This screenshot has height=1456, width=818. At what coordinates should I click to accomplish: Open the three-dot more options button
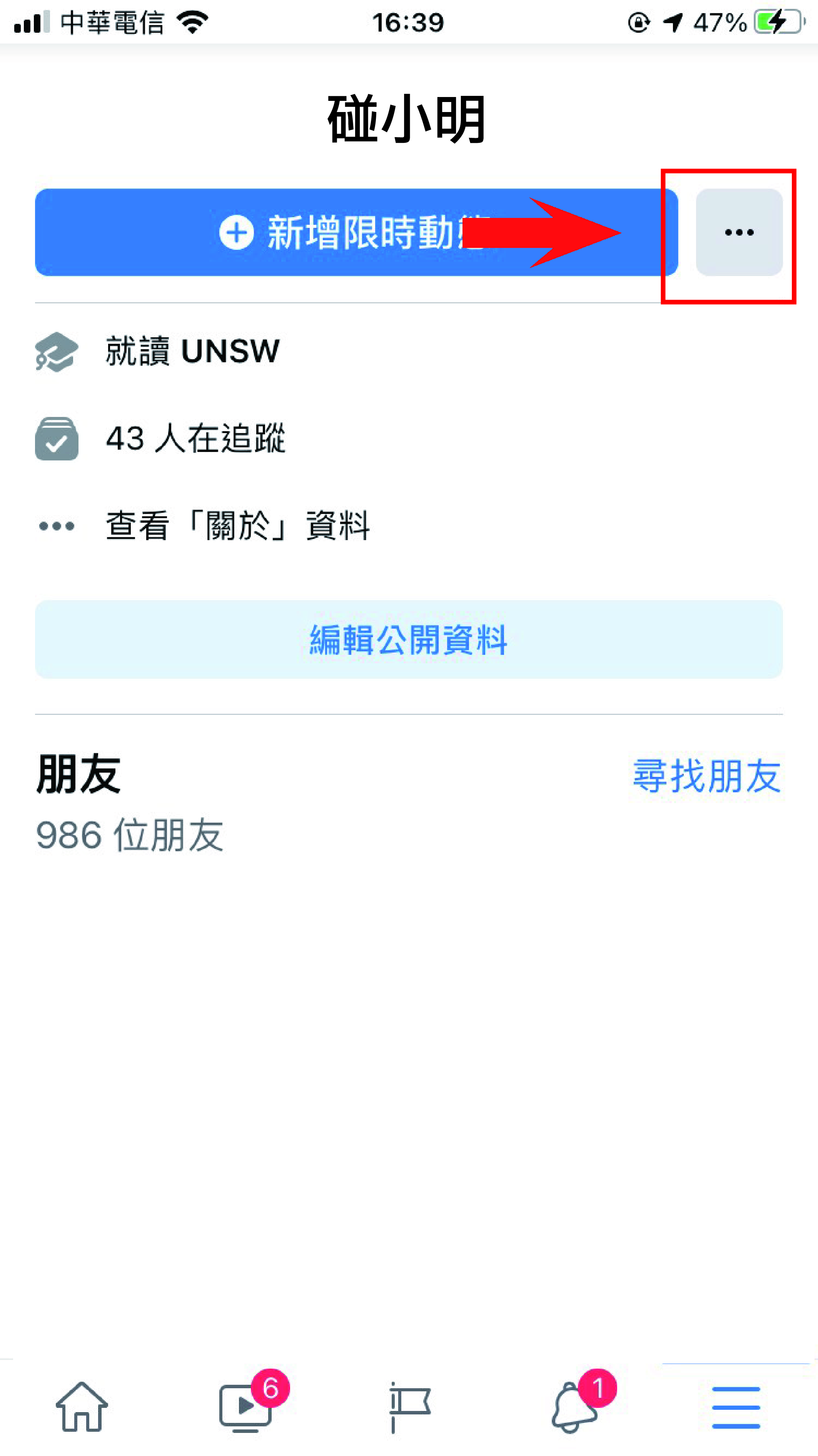[x=739, y=232]
